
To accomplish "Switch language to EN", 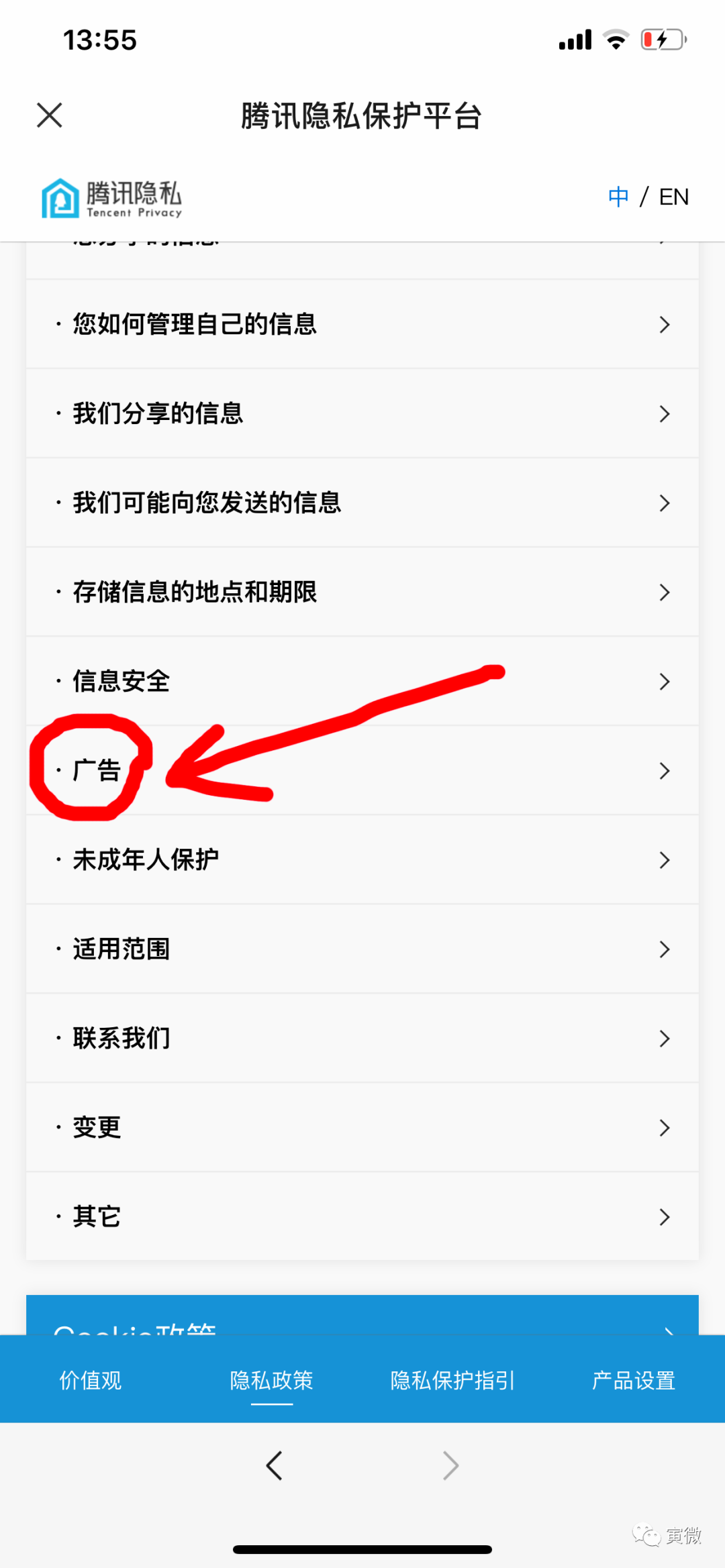I will tap(674, 197).
